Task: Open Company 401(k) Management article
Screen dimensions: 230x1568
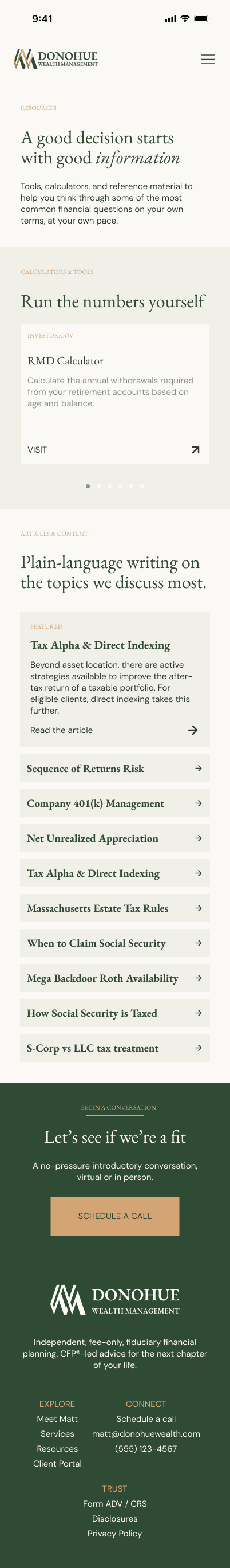Action: (114, 803)
